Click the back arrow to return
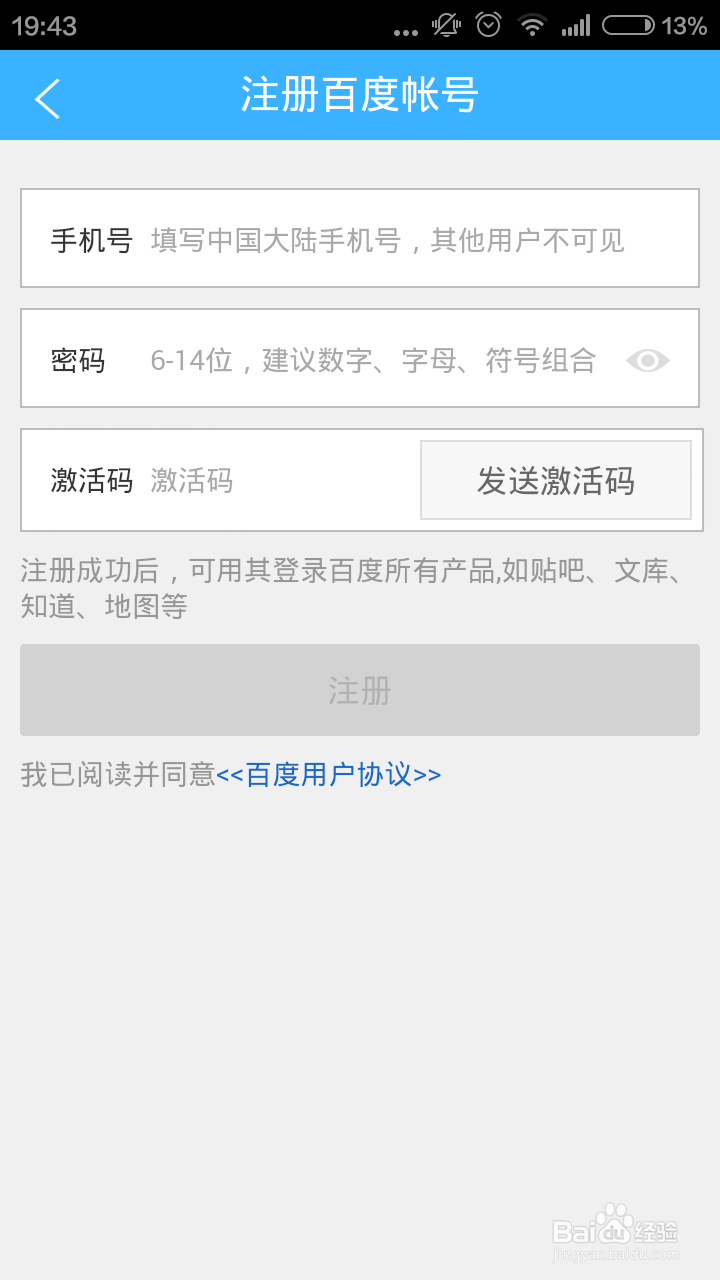The width and height of the screenshot is (720, 1280). (46, 95)
